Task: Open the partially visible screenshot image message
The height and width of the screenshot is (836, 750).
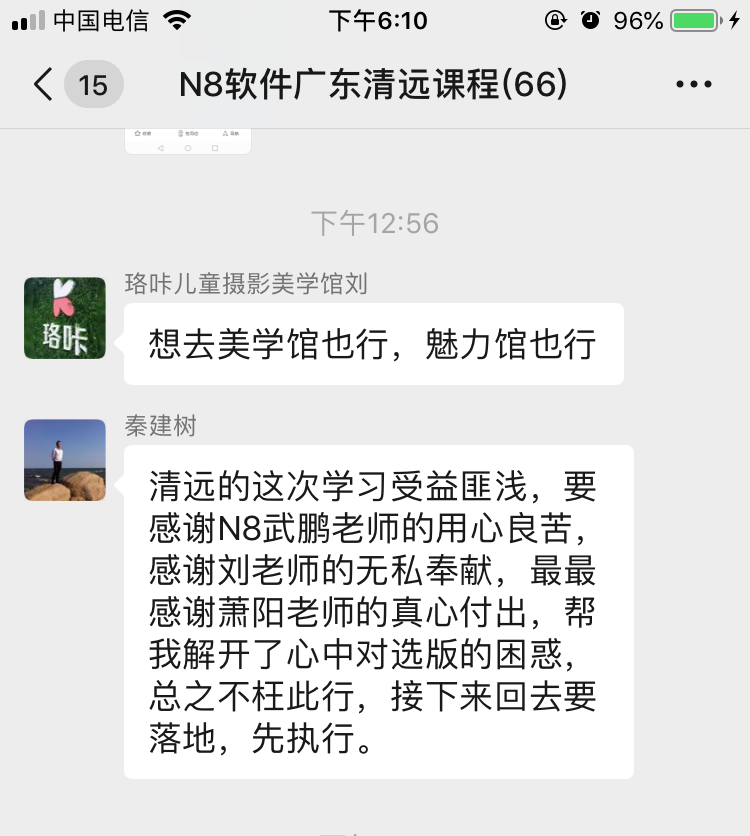Action: coord(188,141)
